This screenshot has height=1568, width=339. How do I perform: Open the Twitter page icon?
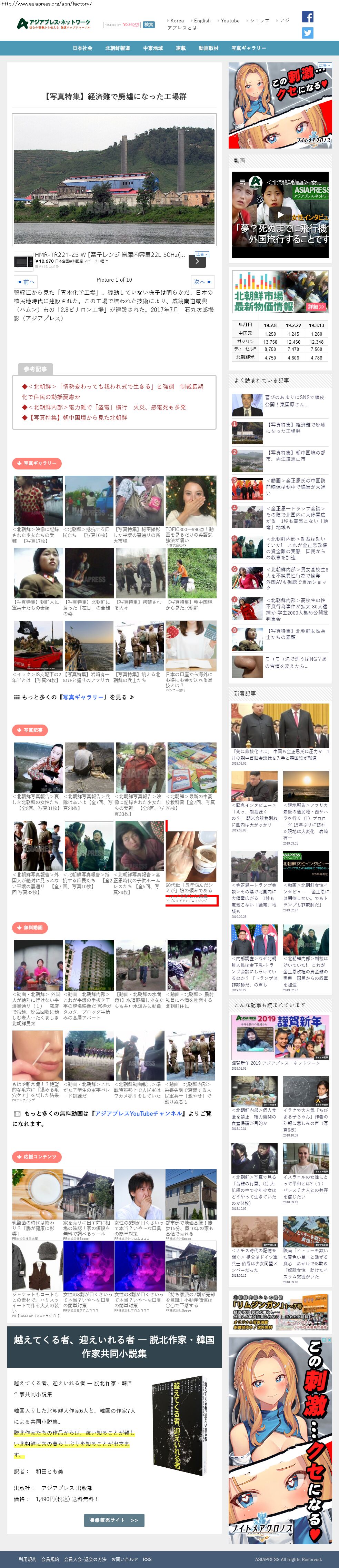pyautogui.click(x=307, y=33)
